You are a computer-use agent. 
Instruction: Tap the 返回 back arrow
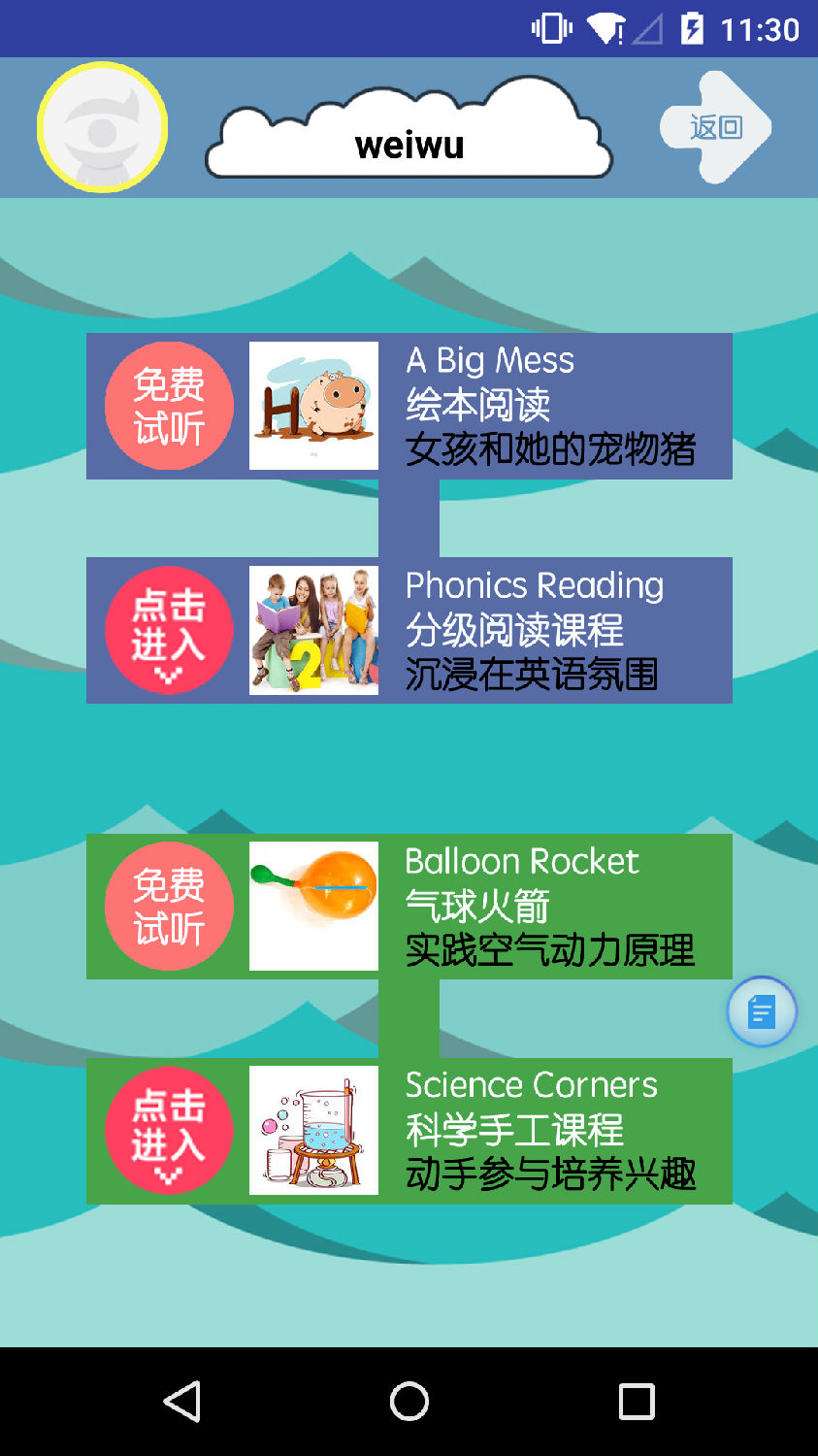pyautogui.click(x=716, y=127)
